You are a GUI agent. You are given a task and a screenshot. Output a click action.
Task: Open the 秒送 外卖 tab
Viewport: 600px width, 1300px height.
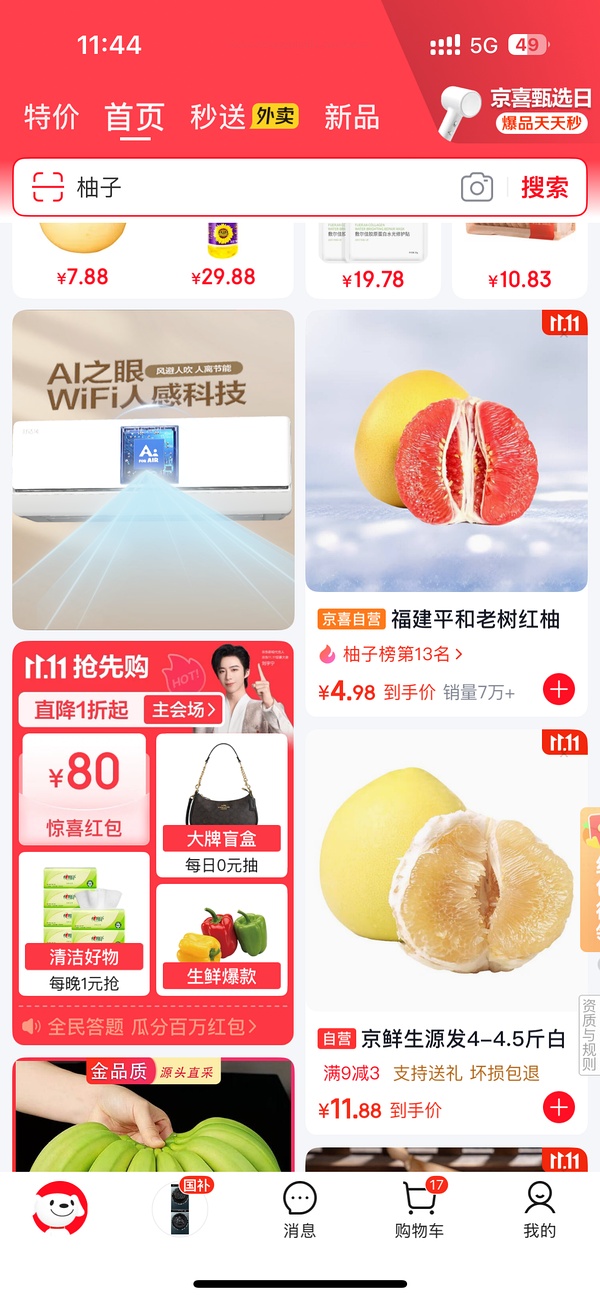pyautogui.click(x=243, y=117)
